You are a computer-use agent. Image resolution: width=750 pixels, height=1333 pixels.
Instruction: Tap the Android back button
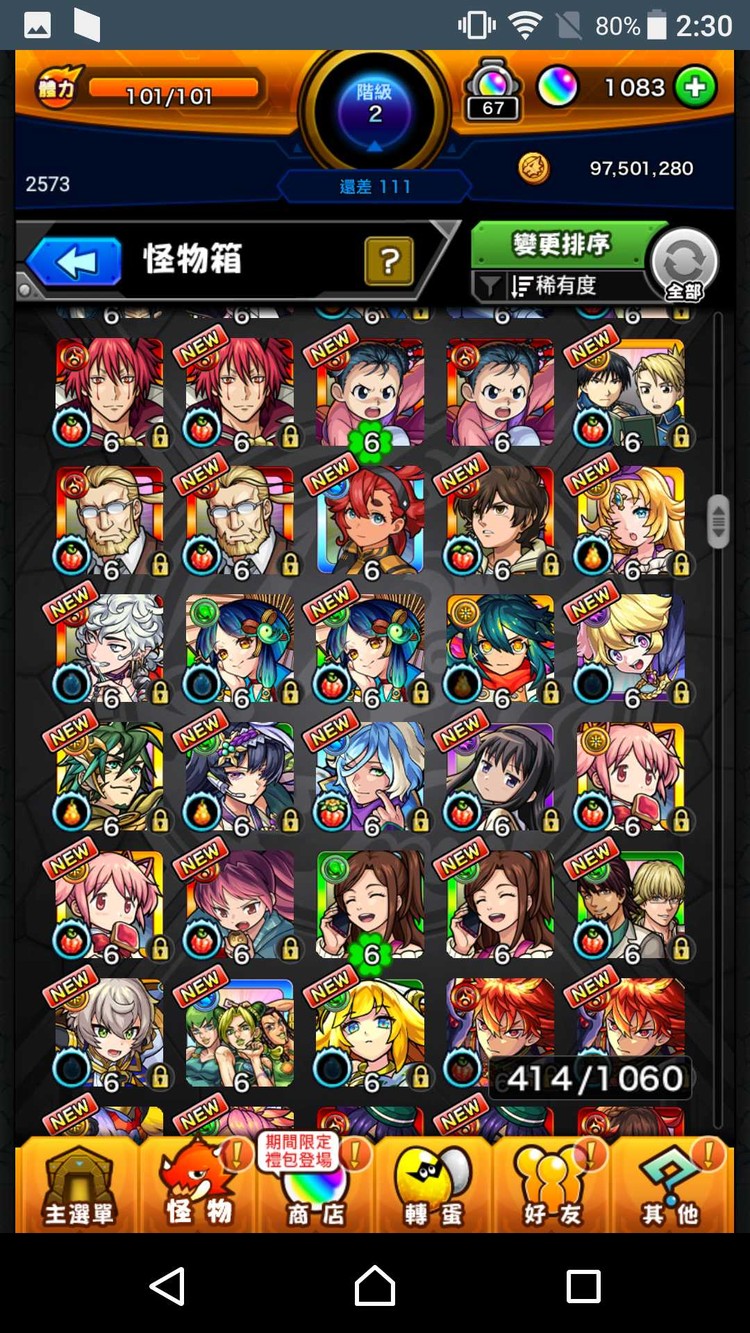[167, 1286]
